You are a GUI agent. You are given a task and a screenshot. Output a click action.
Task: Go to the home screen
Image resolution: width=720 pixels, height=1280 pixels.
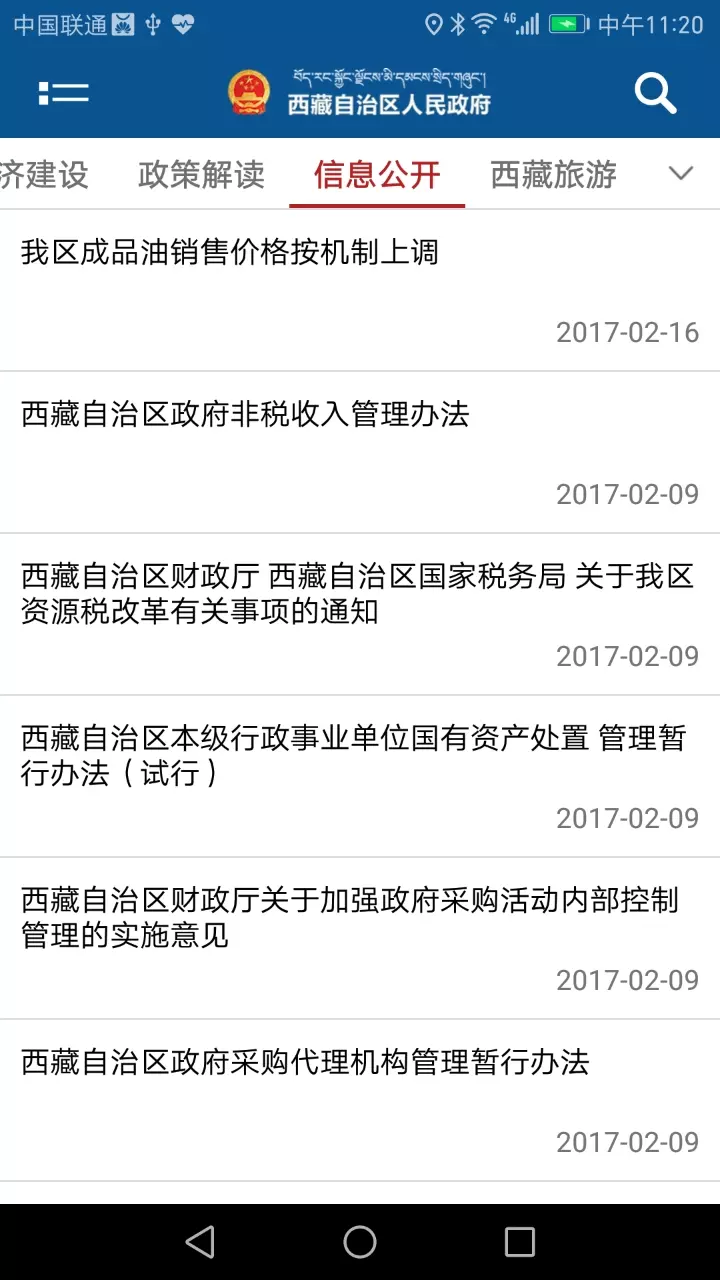[360, 1242]
